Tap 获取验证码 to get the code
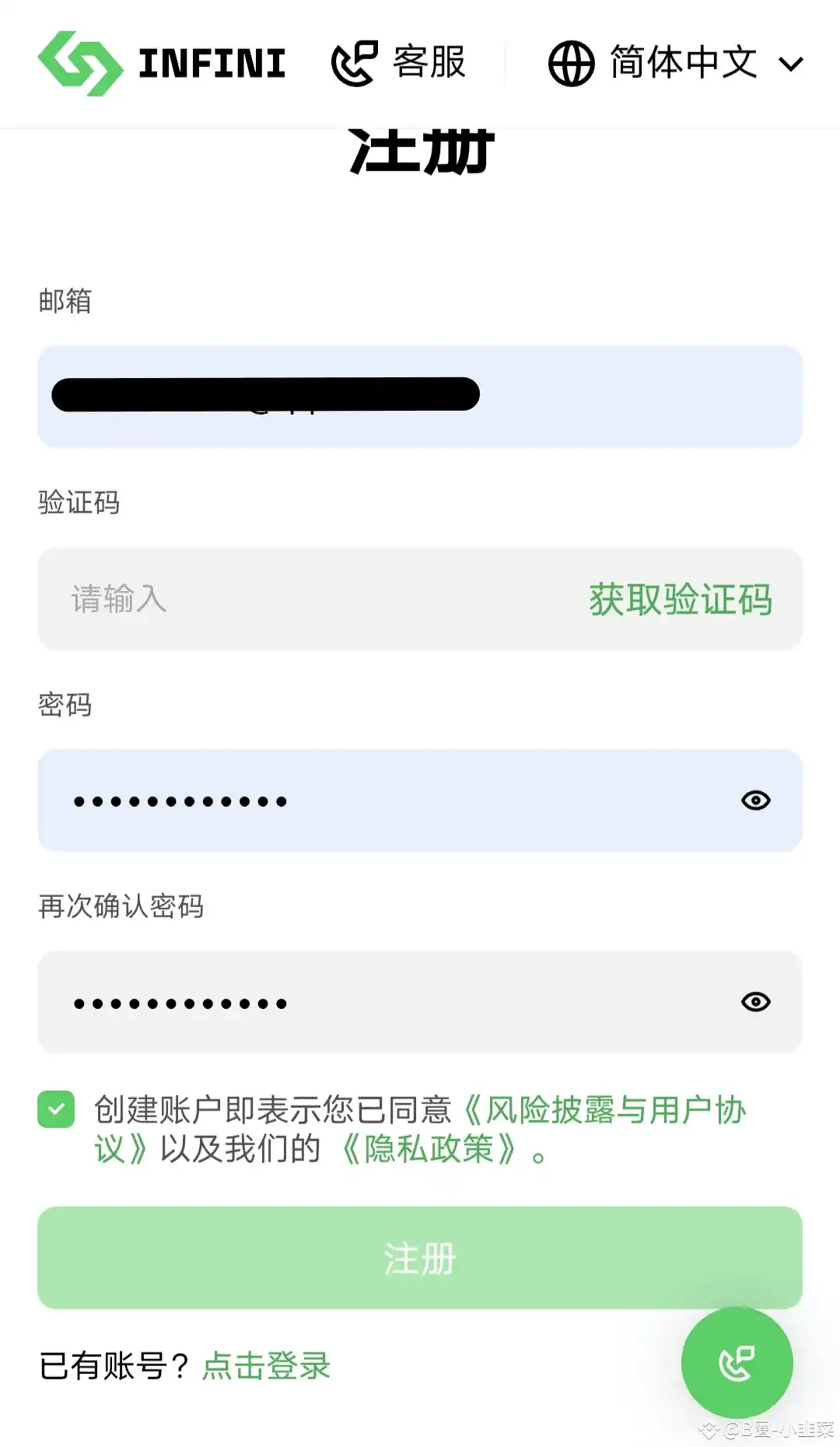840x1447 pixels. 680,600
